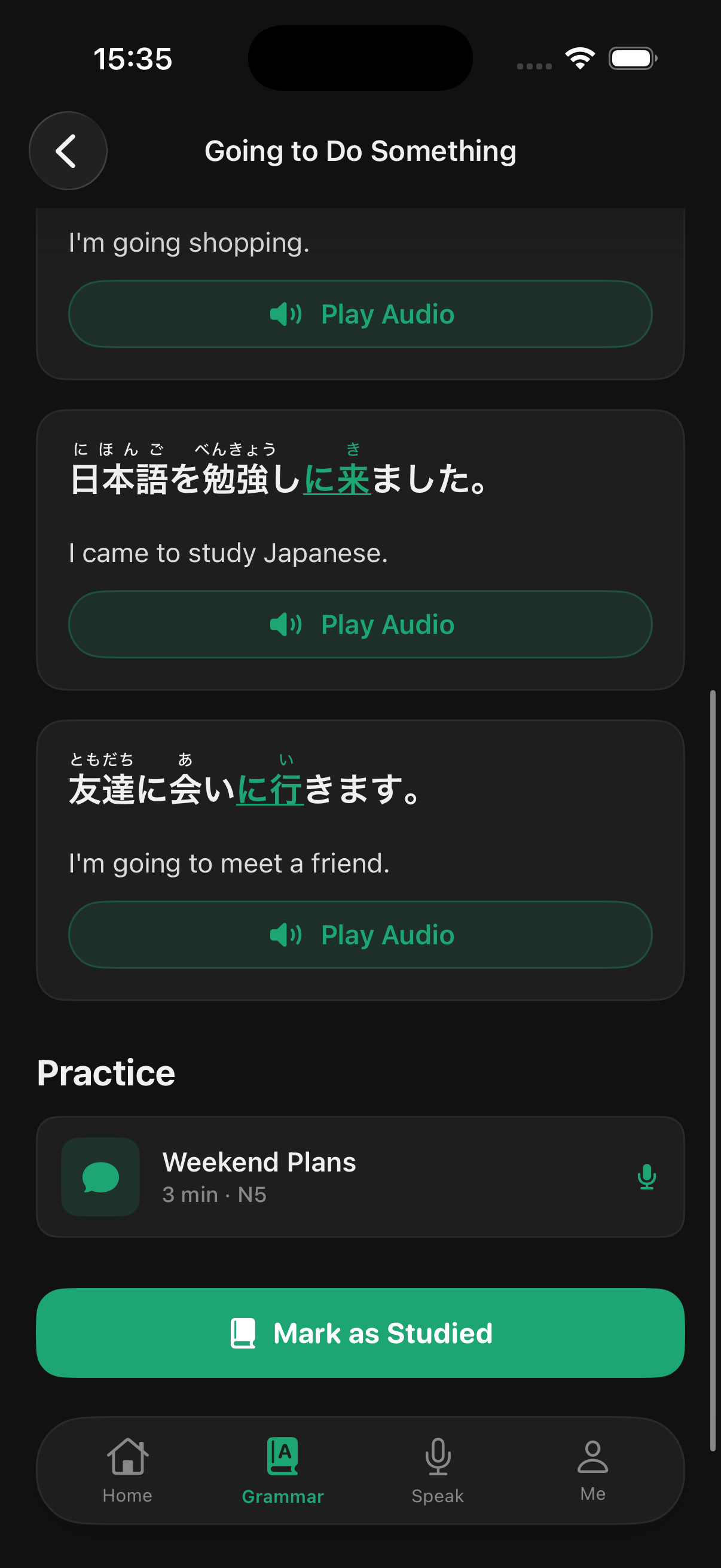
Task: Tap the speaker icon for 'I'm going to meet a friend'
Action: point(286,934)
